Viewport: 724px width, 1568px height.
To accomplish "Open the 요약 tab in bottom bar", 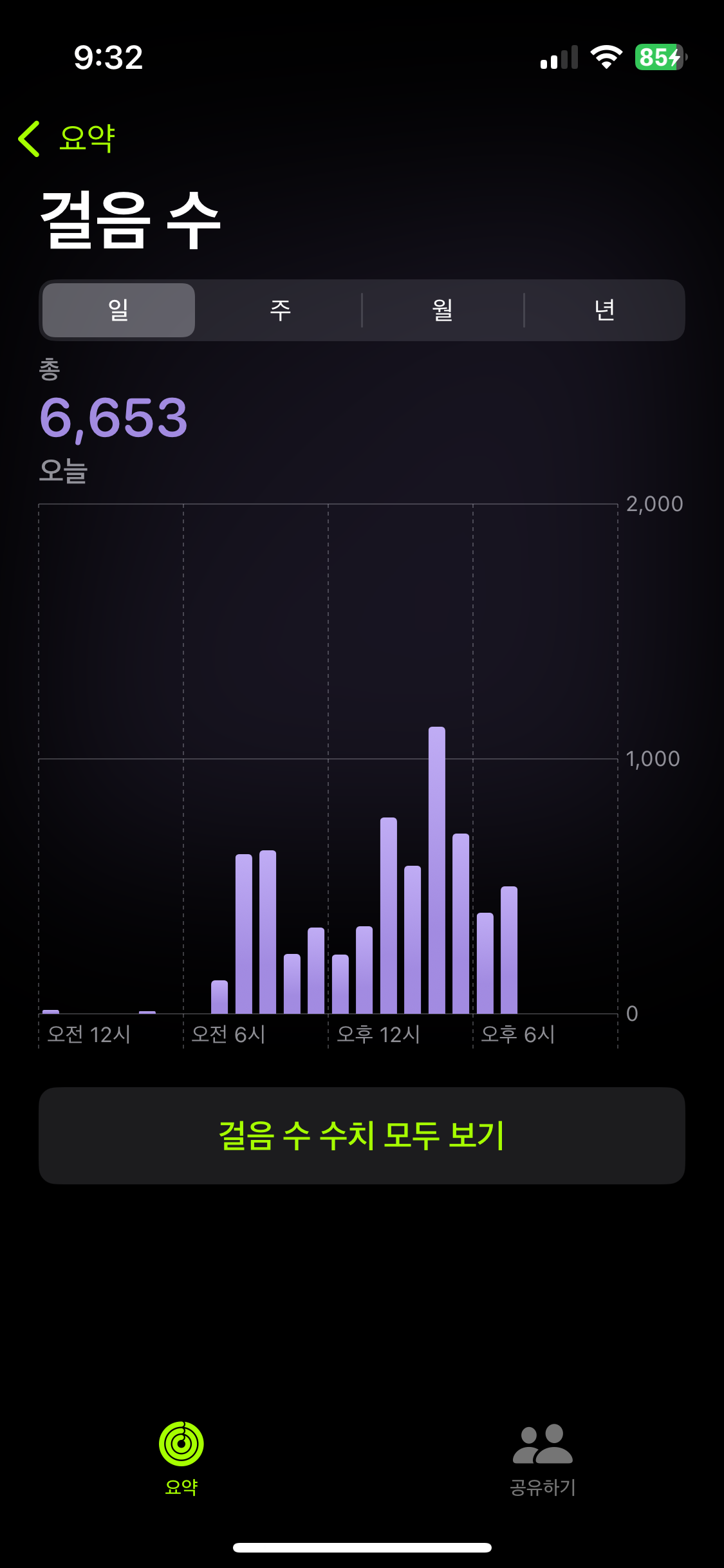I will 181,1457.
